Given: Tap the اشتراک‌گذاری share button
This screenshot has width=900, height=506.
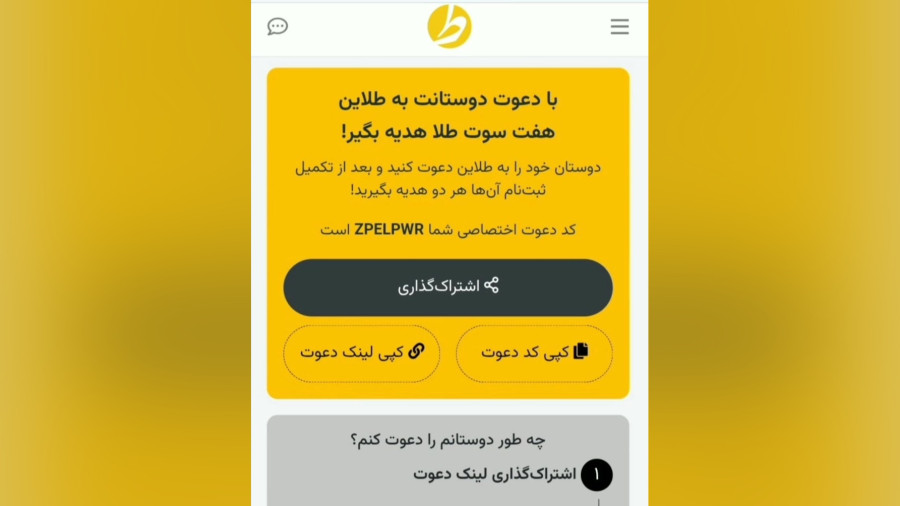Looking at the screenshot, I should pos(448,287).
